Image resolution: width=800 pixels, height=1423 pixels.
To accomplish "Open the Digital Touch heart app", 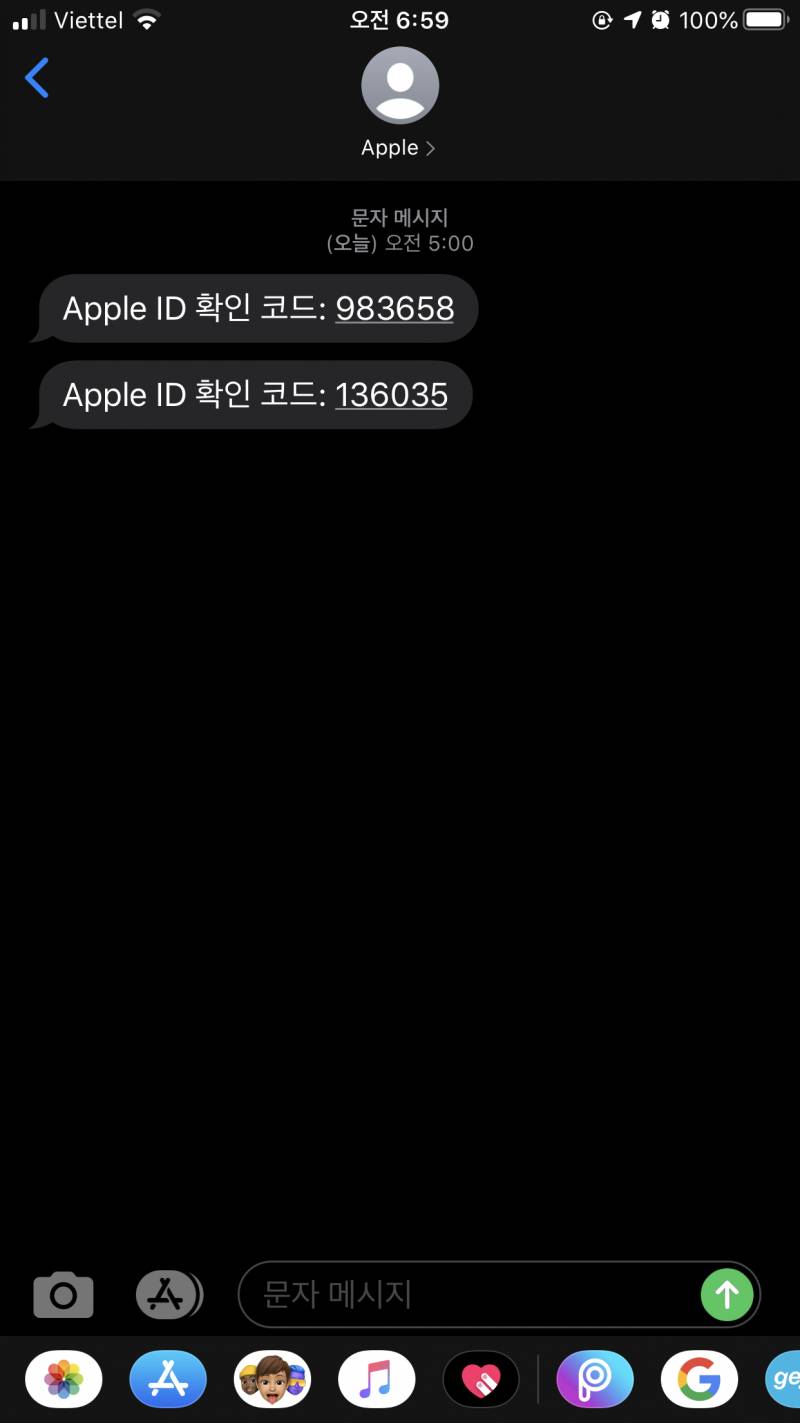I will click(481, 1380).
